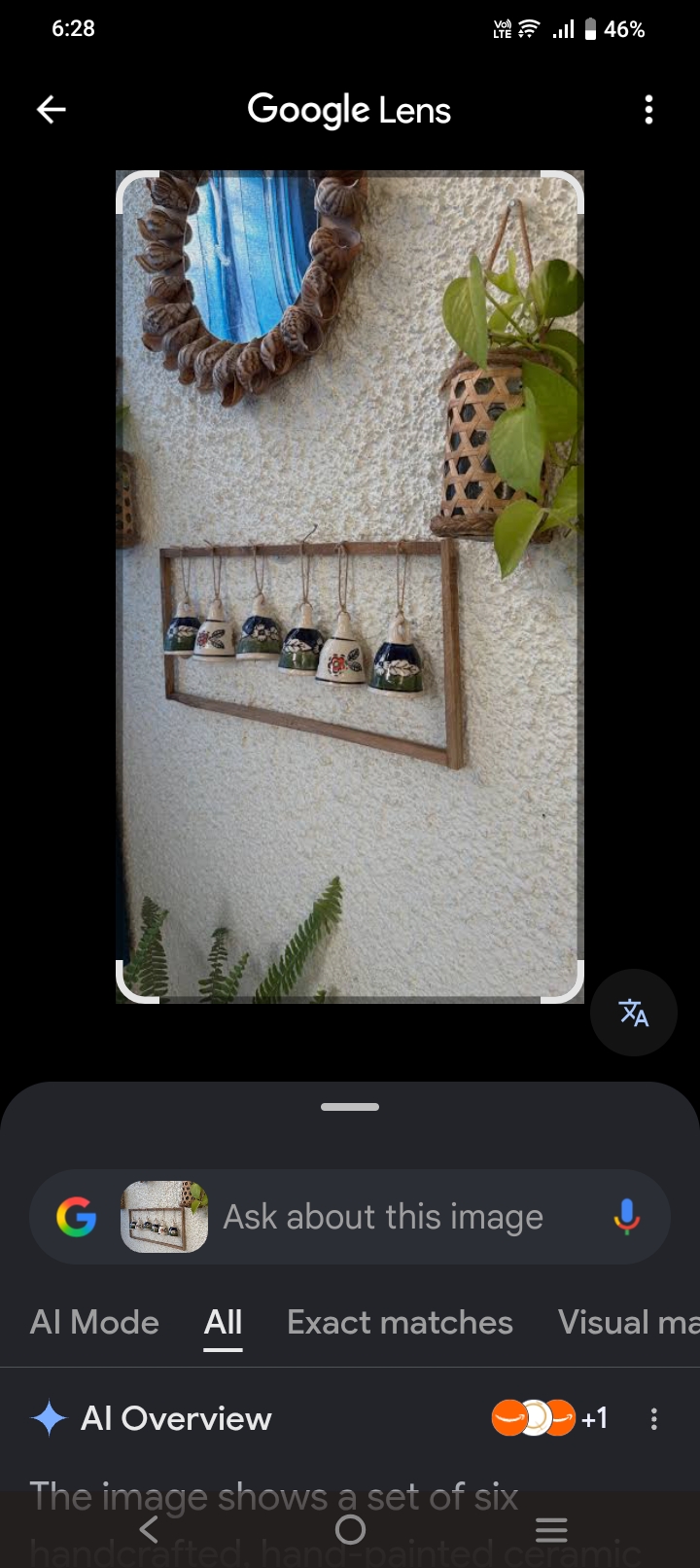Screen dimensions: 700x1568
Task: Tap the image thumbnail in search bar
Action: pos(164,1217)
